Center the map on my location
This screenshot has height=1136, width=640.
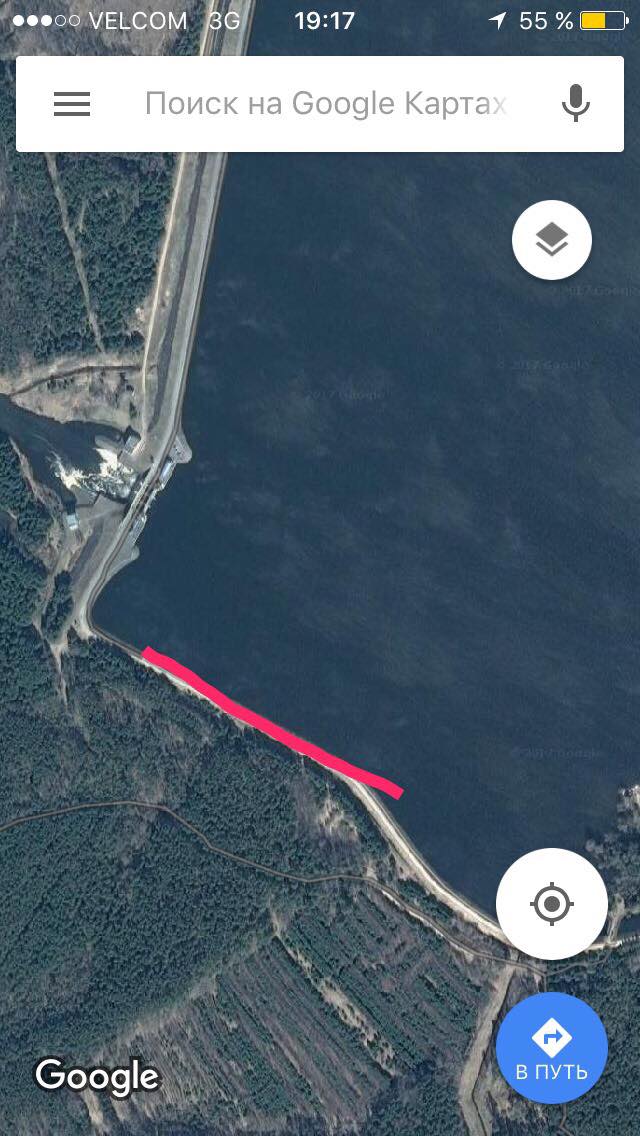[x=551, y=904]
